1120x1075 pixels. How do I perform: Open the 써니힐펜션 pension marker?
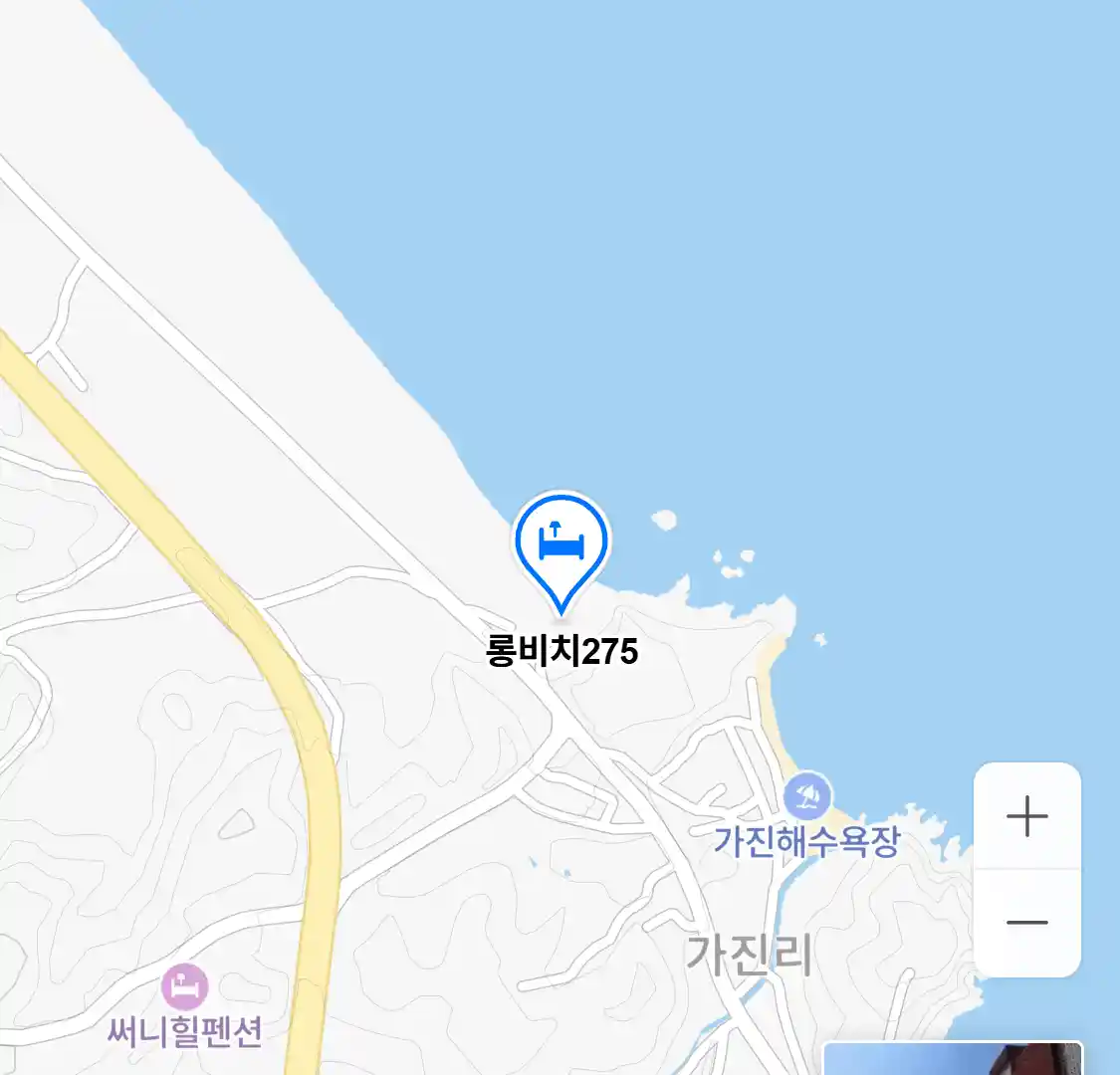185,987
